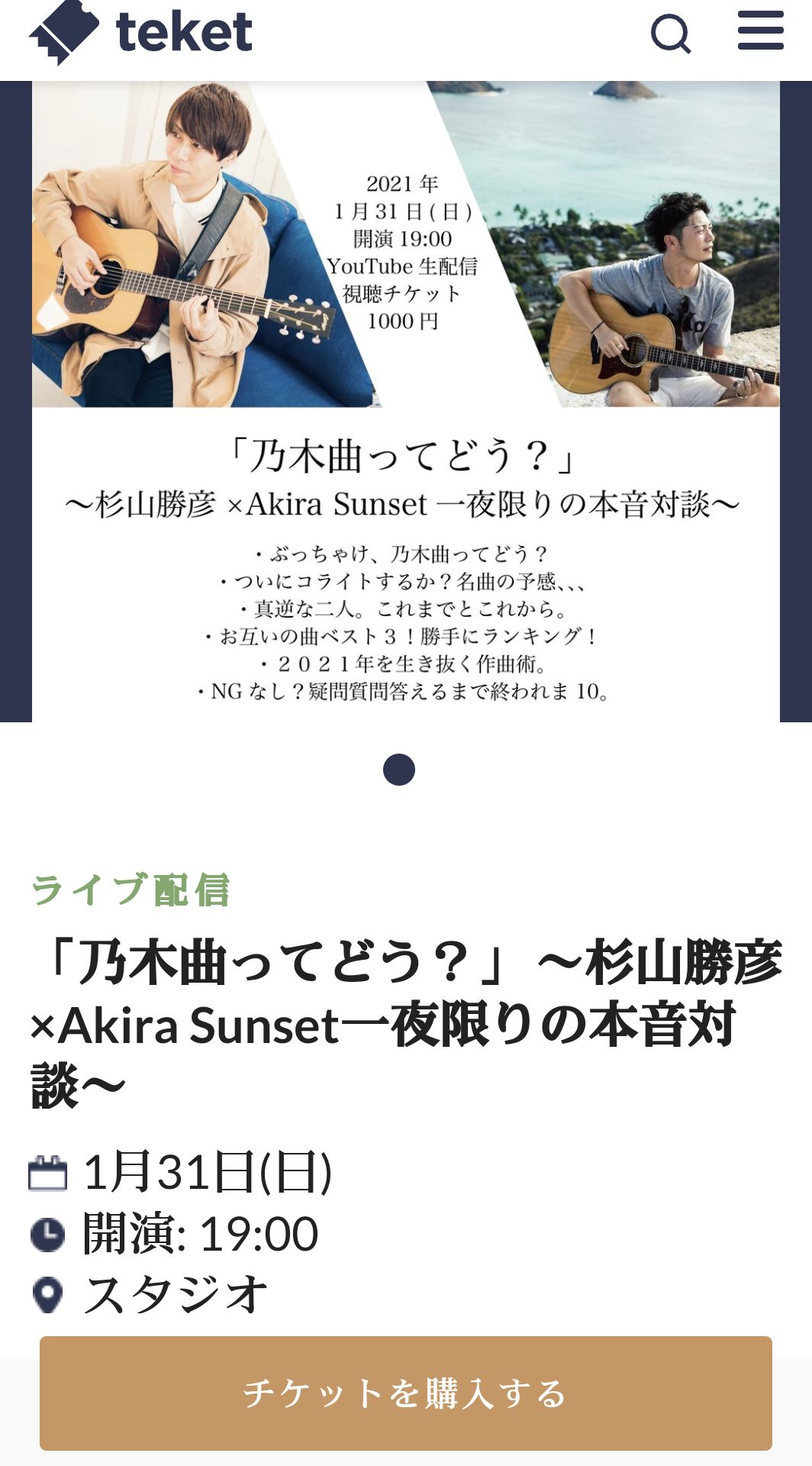Open the event banner image

(x=405, y=401)
